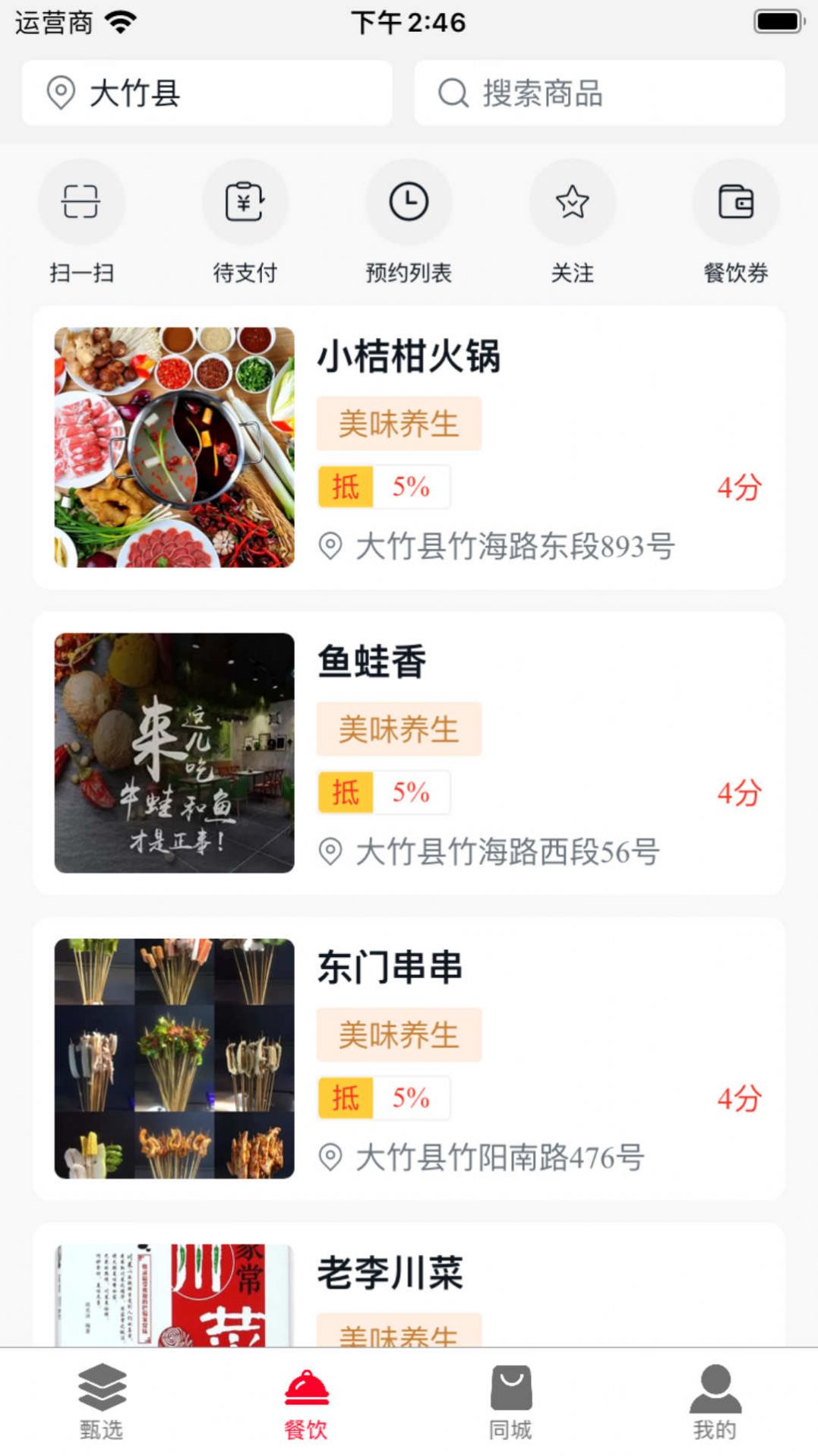View 待支付 pending payments
Image resolution: width=818 pixels, height=1456 pixels.
[245, 221]
